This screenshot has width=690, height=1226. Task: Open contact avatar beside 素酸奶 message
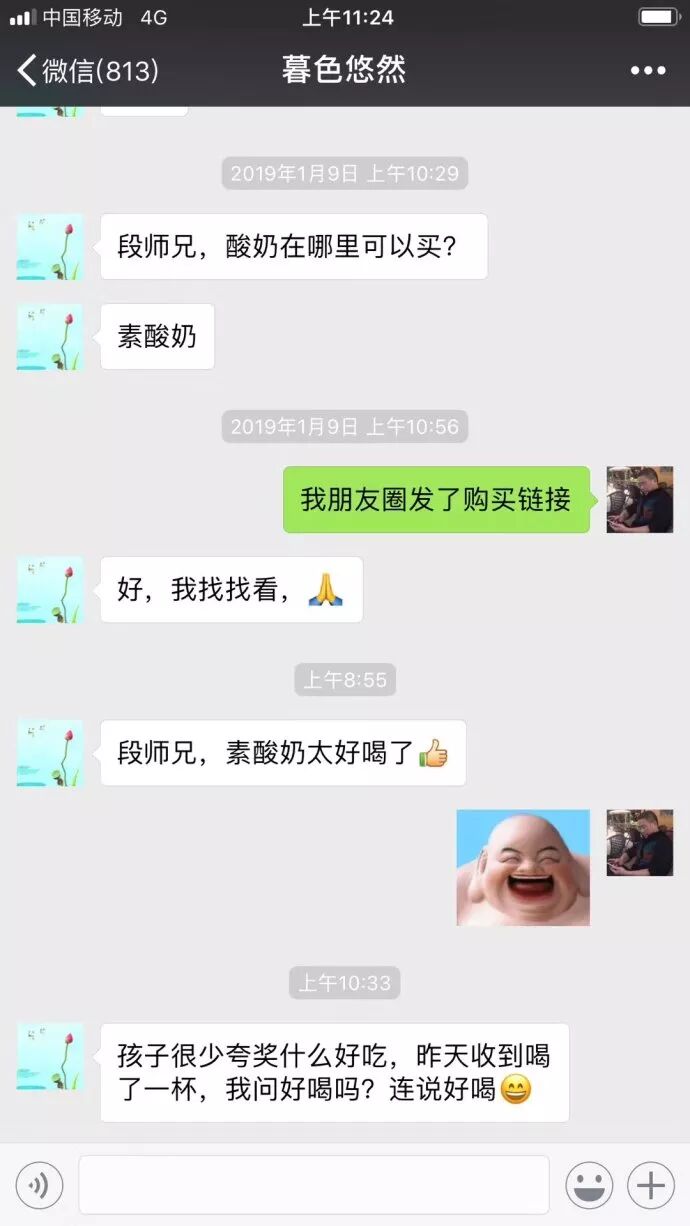pos(49,337)
